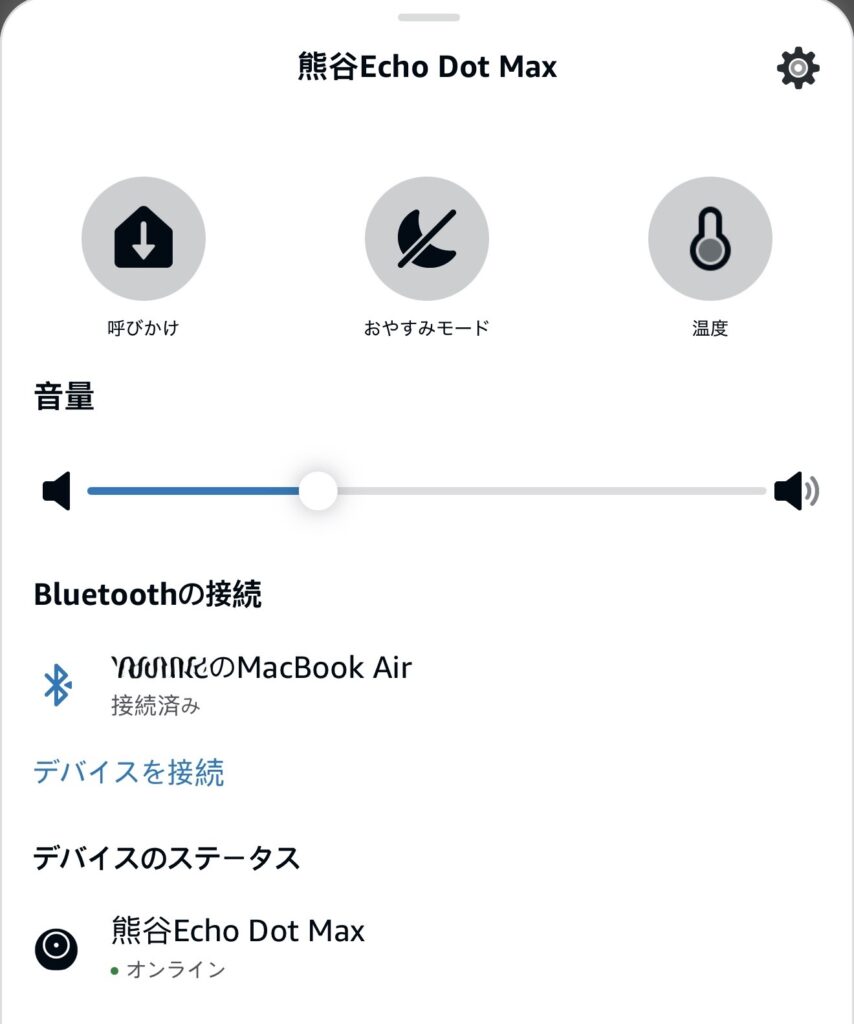Open the 熊谷Echo Dot Max status row
The width and height of the screenshot is (854, 1024).
(x=238, y=946)
